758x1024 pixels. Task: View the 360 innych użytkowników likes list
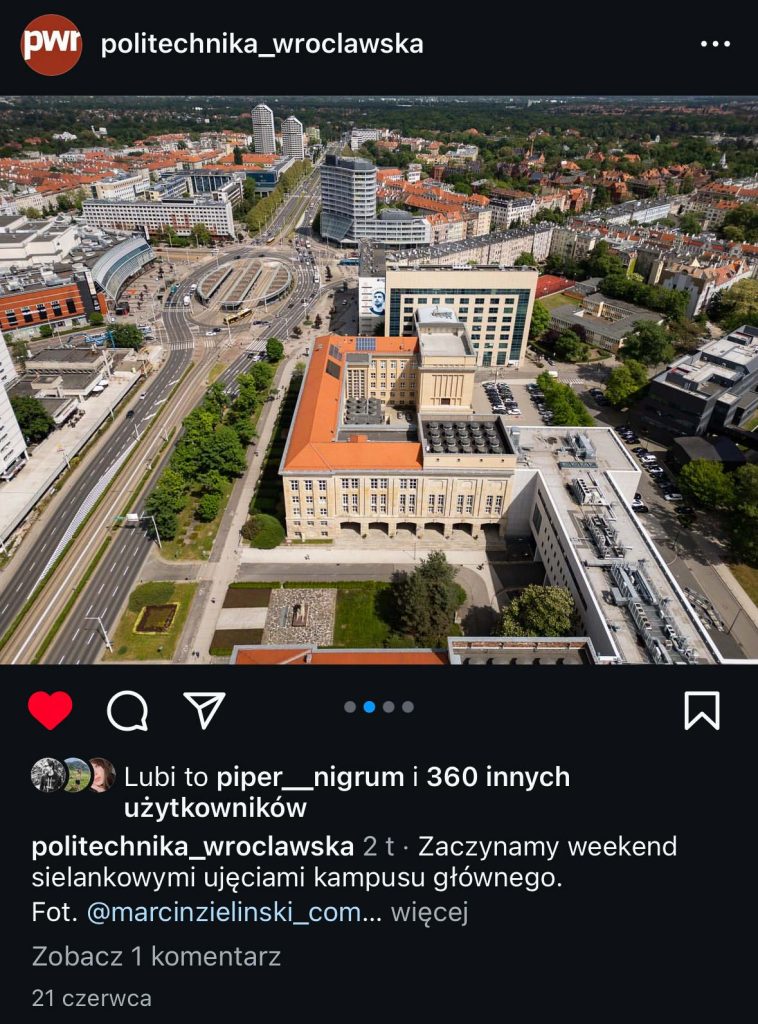point(347,792)
